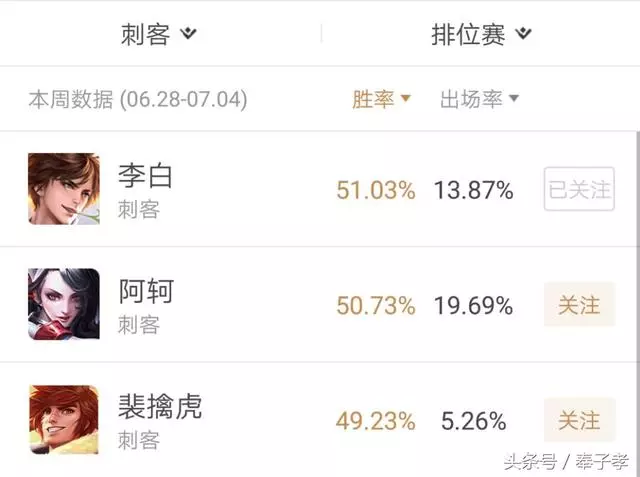The height and width of the screenshot is (477, 640).
Task: Sort the list by 胜率
Action: [x=381, y=99]
